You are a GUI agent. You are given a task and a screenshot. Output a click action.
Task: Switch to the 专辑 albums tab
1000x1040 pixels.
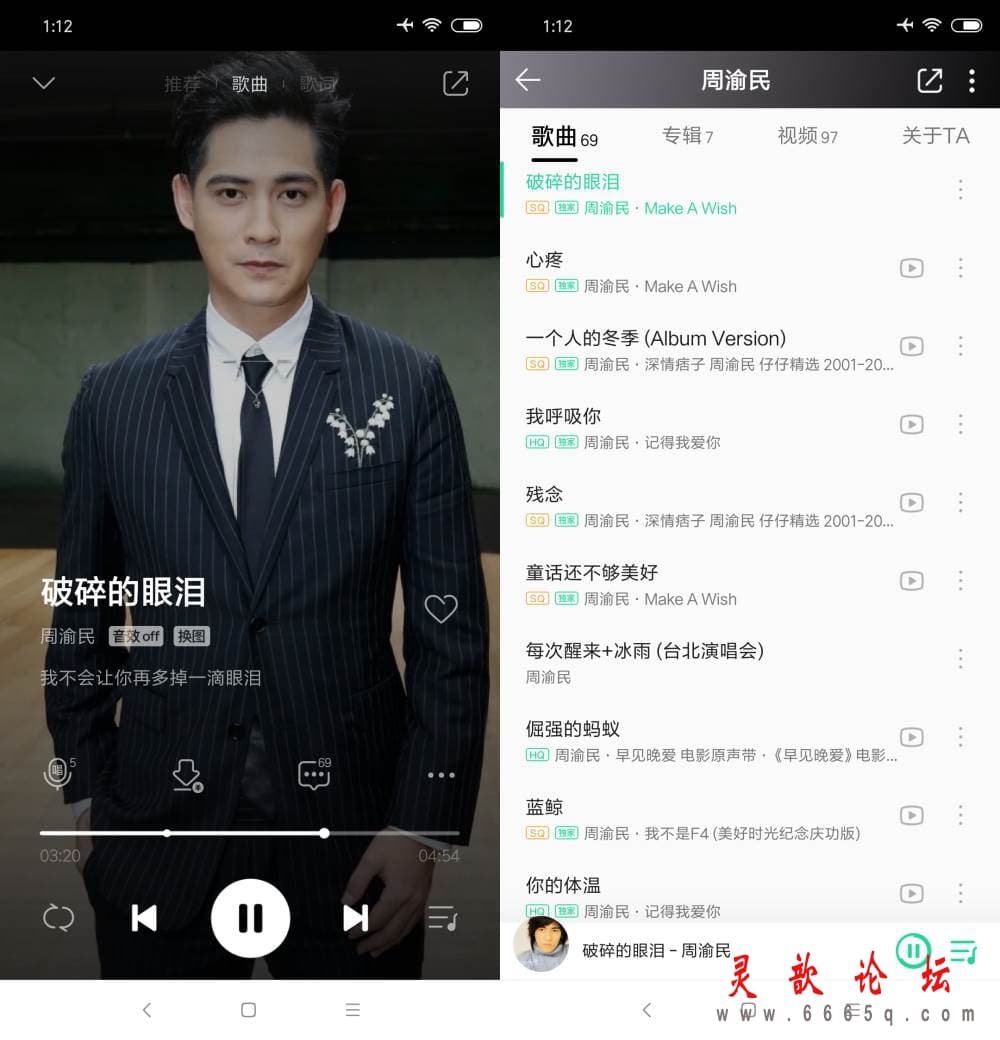point(687,136)
